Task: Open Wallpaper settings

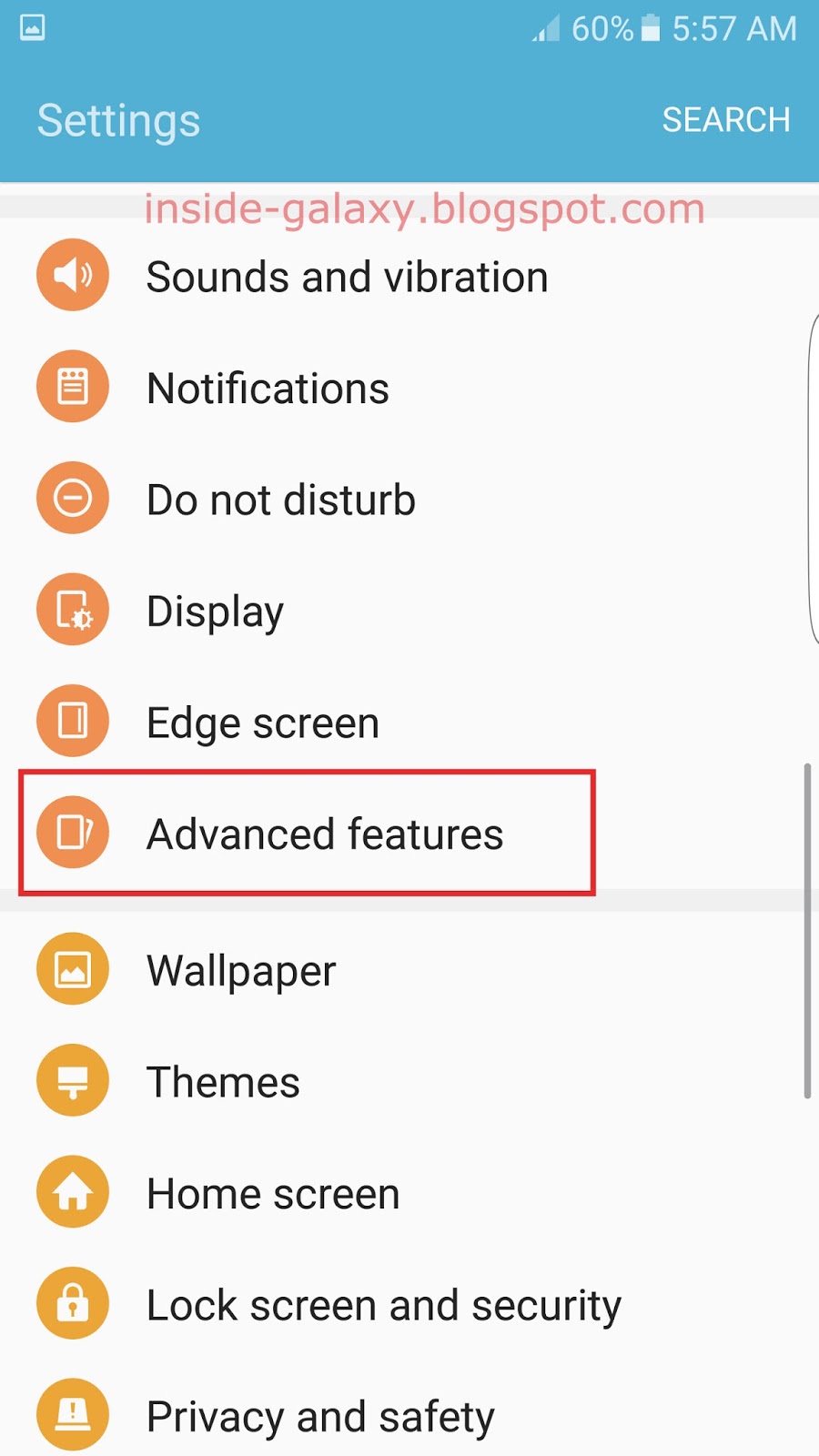Action: tap(409, 969)
